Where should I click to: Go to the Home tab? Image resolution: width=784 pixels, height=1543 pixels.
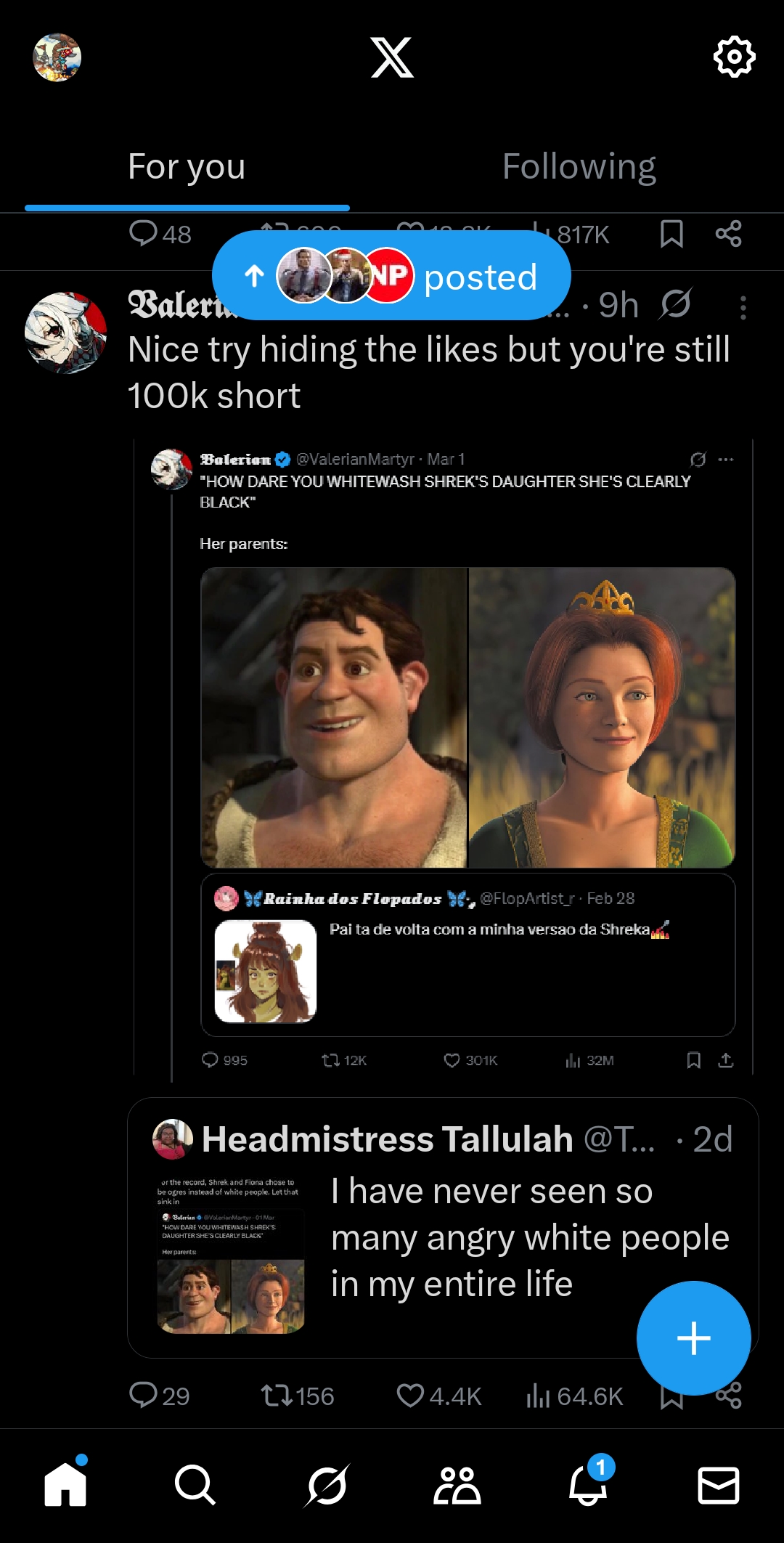(x=65, y=1485)
